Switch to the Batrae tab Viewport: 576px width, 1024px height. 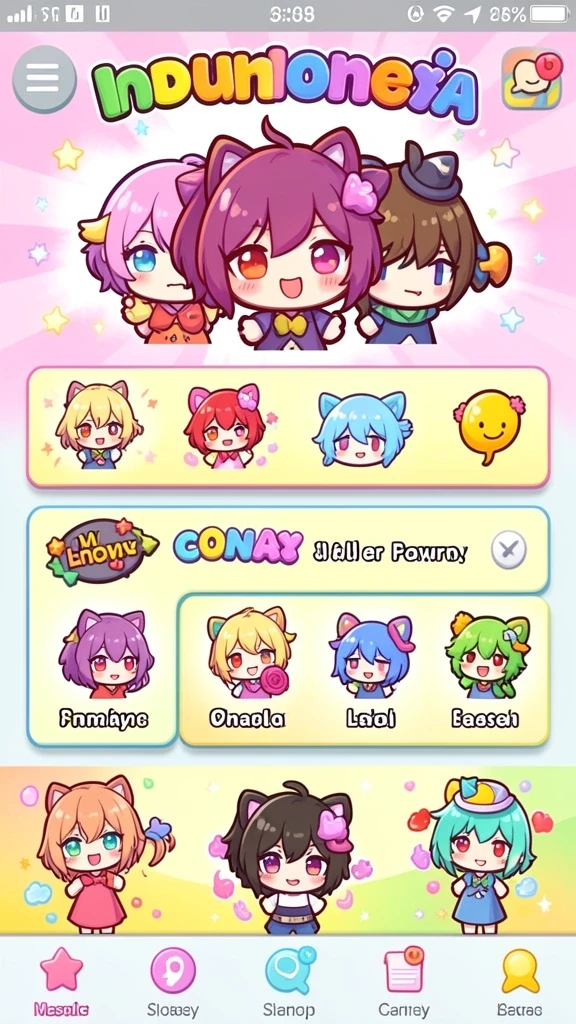coord(519,980)
